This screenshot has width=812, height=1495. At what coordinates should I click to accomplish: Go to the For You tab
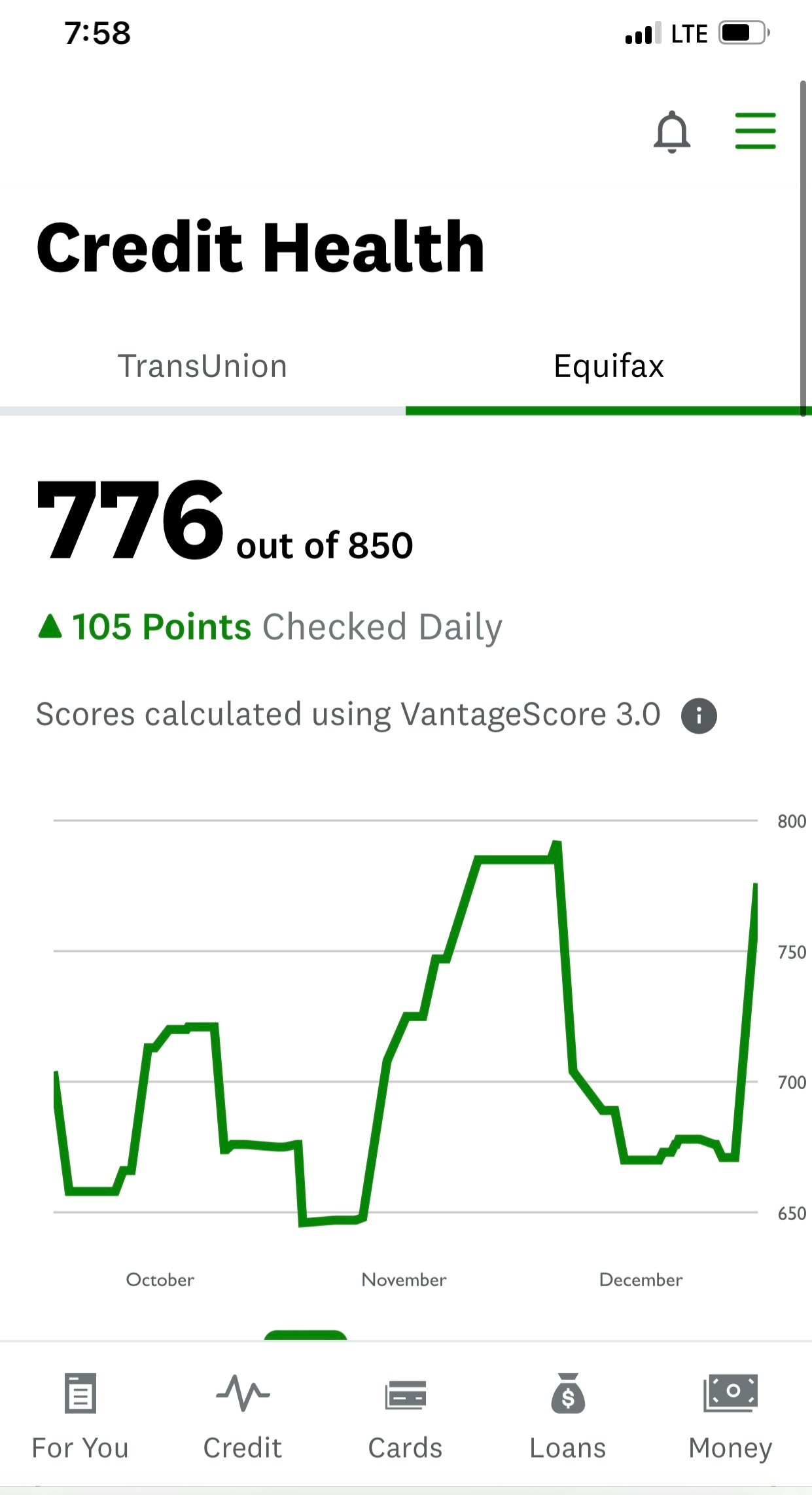click(x=80, y=1418)
